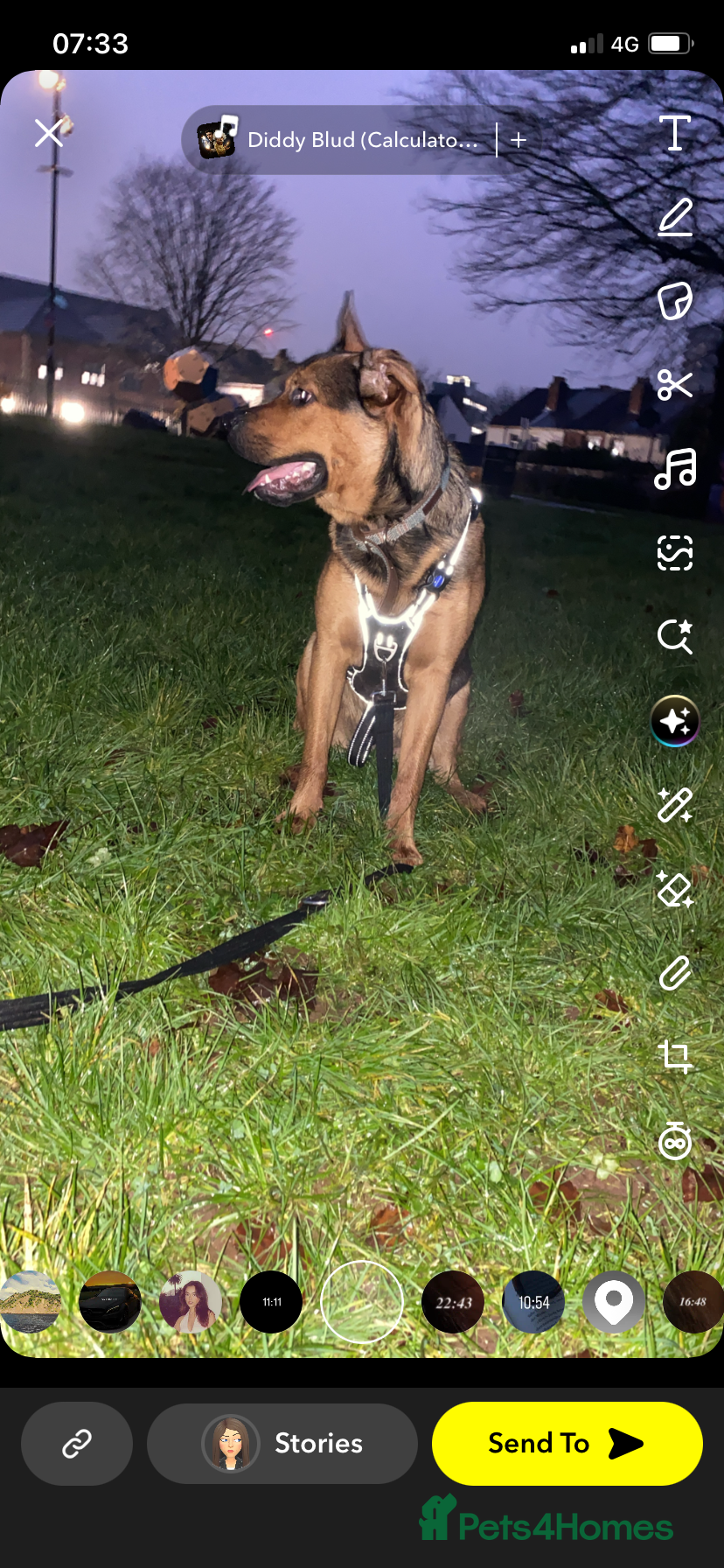Open the sticker picker
This screenshot has width=724, height=1568.
click(x=673, y=302)
